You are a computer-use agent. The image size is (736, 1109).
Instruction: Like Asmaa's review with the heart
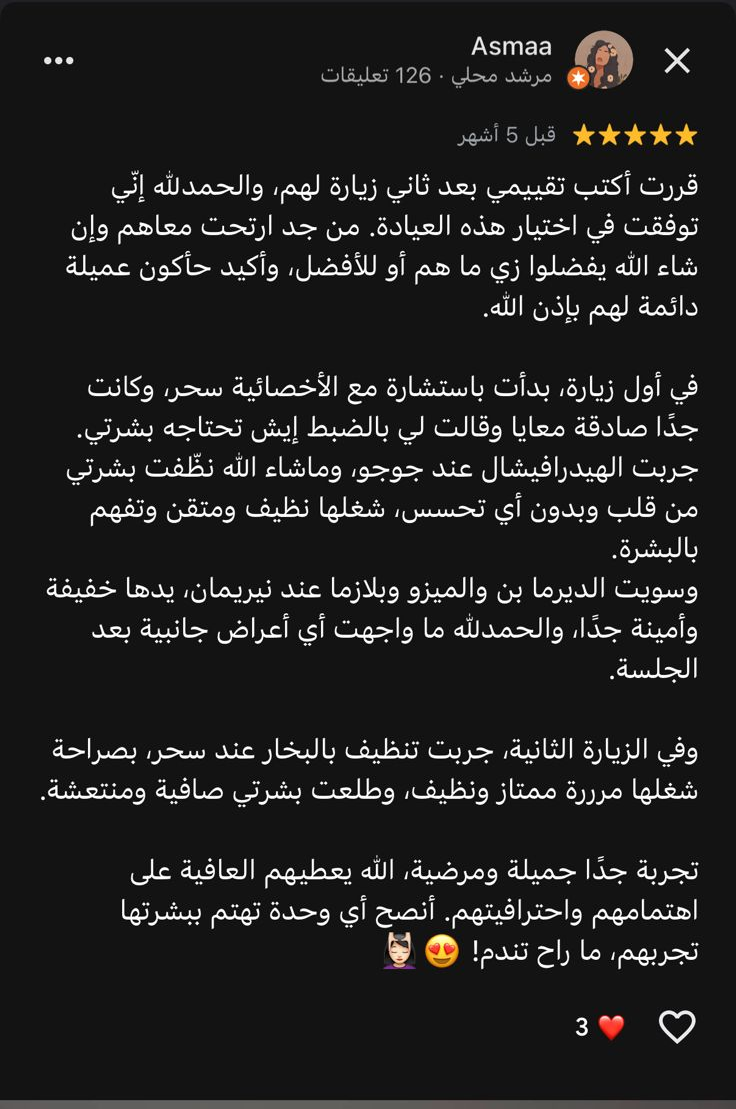click(677, 1027)
